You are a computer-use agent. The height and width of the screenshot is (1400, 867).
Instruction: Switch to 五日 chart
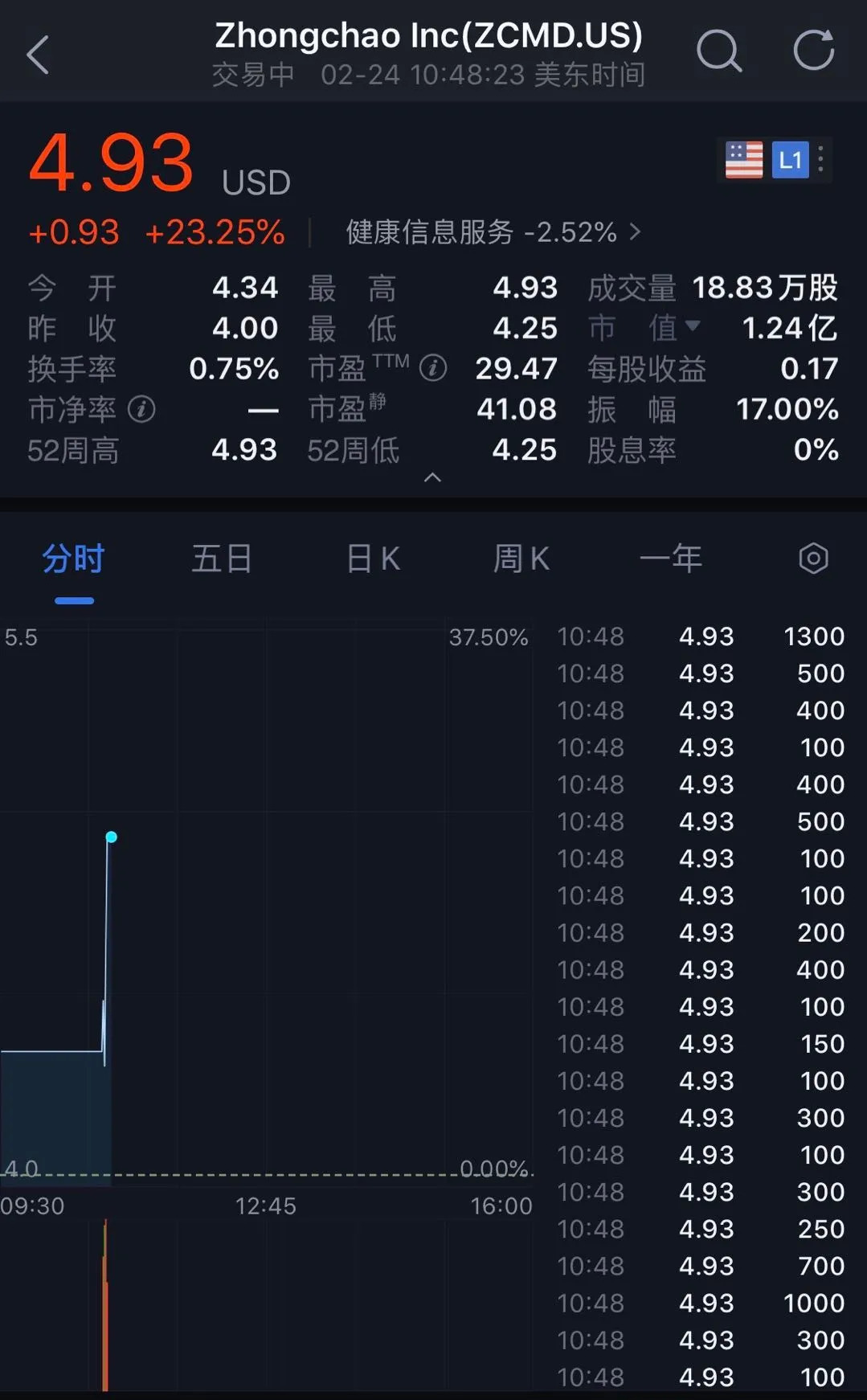point(223,559)
